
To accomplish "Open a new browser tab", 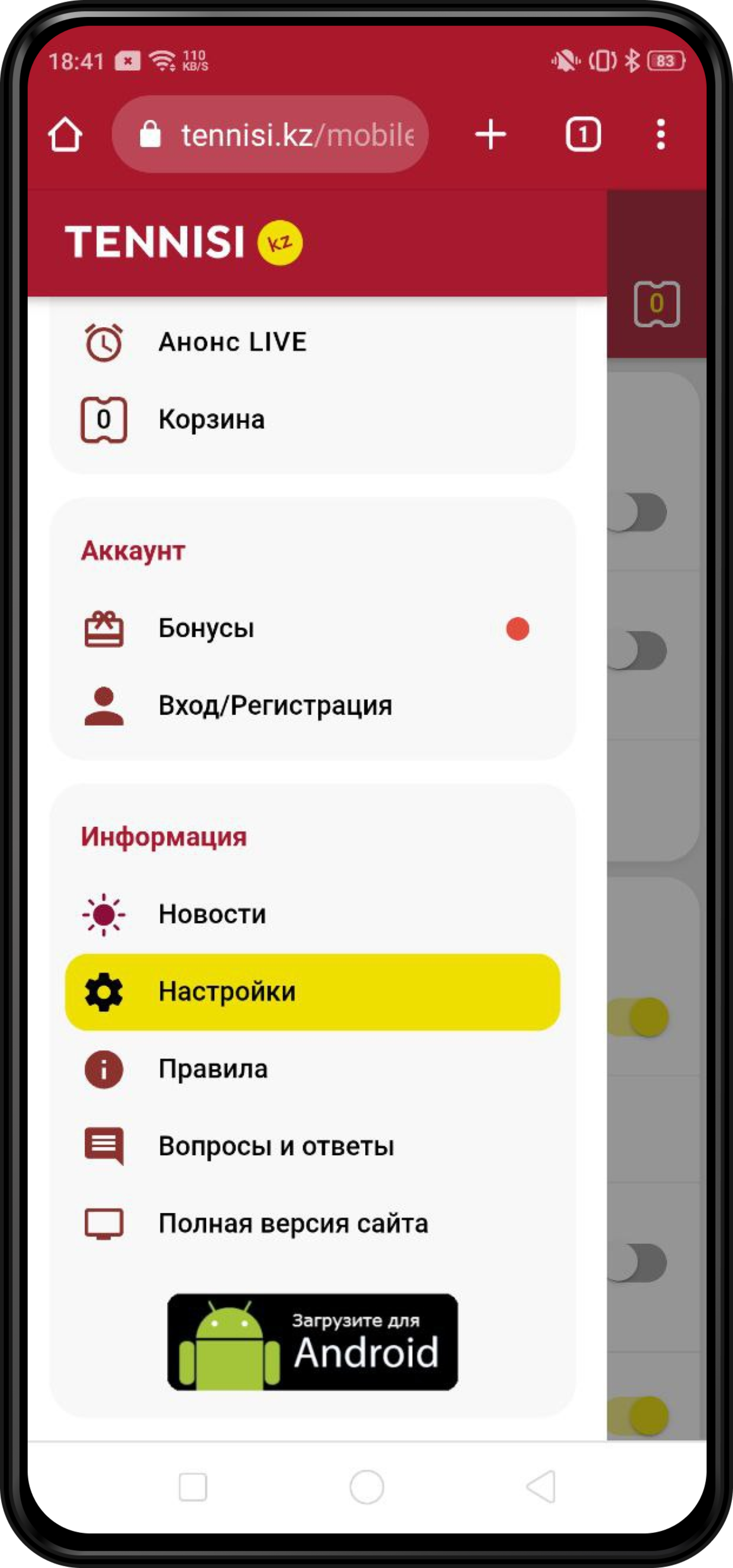I will (x=490, y=134).
